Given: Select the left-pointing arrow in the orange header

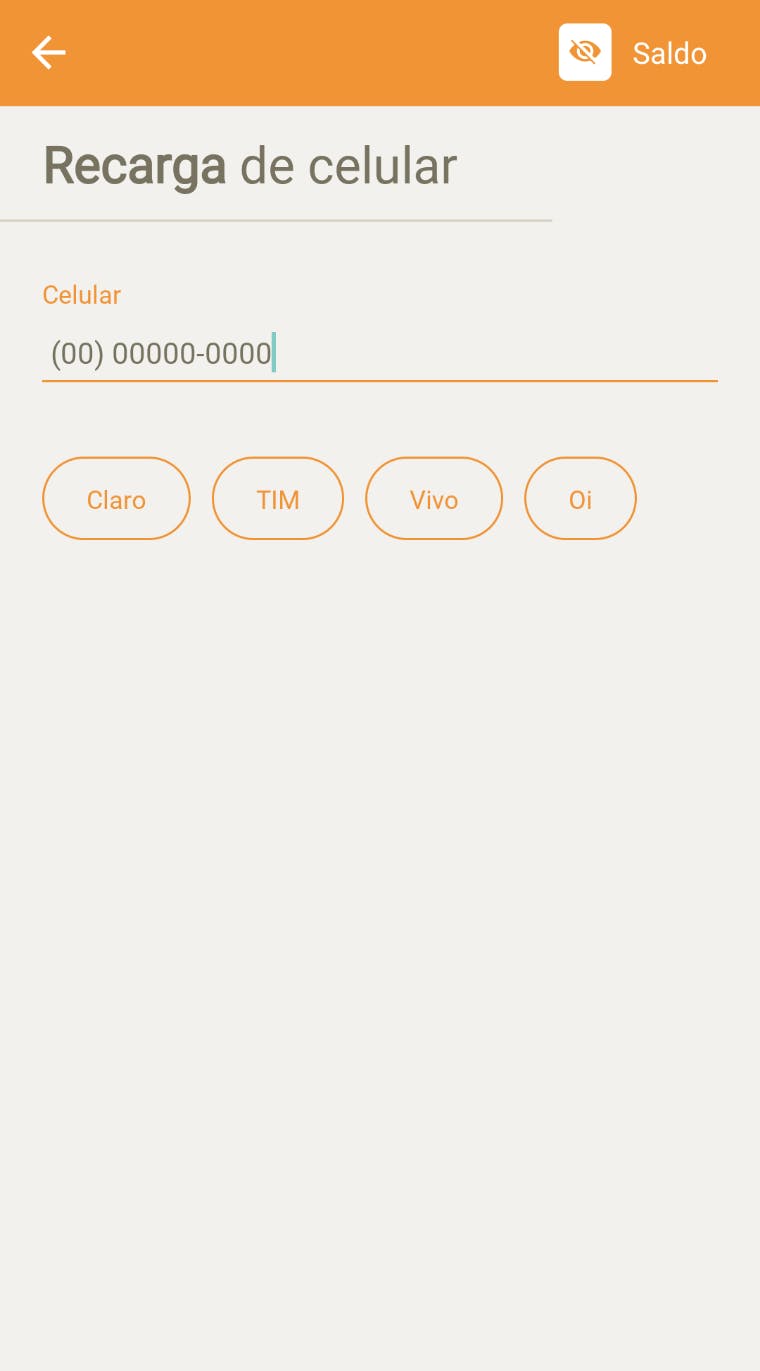Looking at the screenshot, I should point(48,52).
